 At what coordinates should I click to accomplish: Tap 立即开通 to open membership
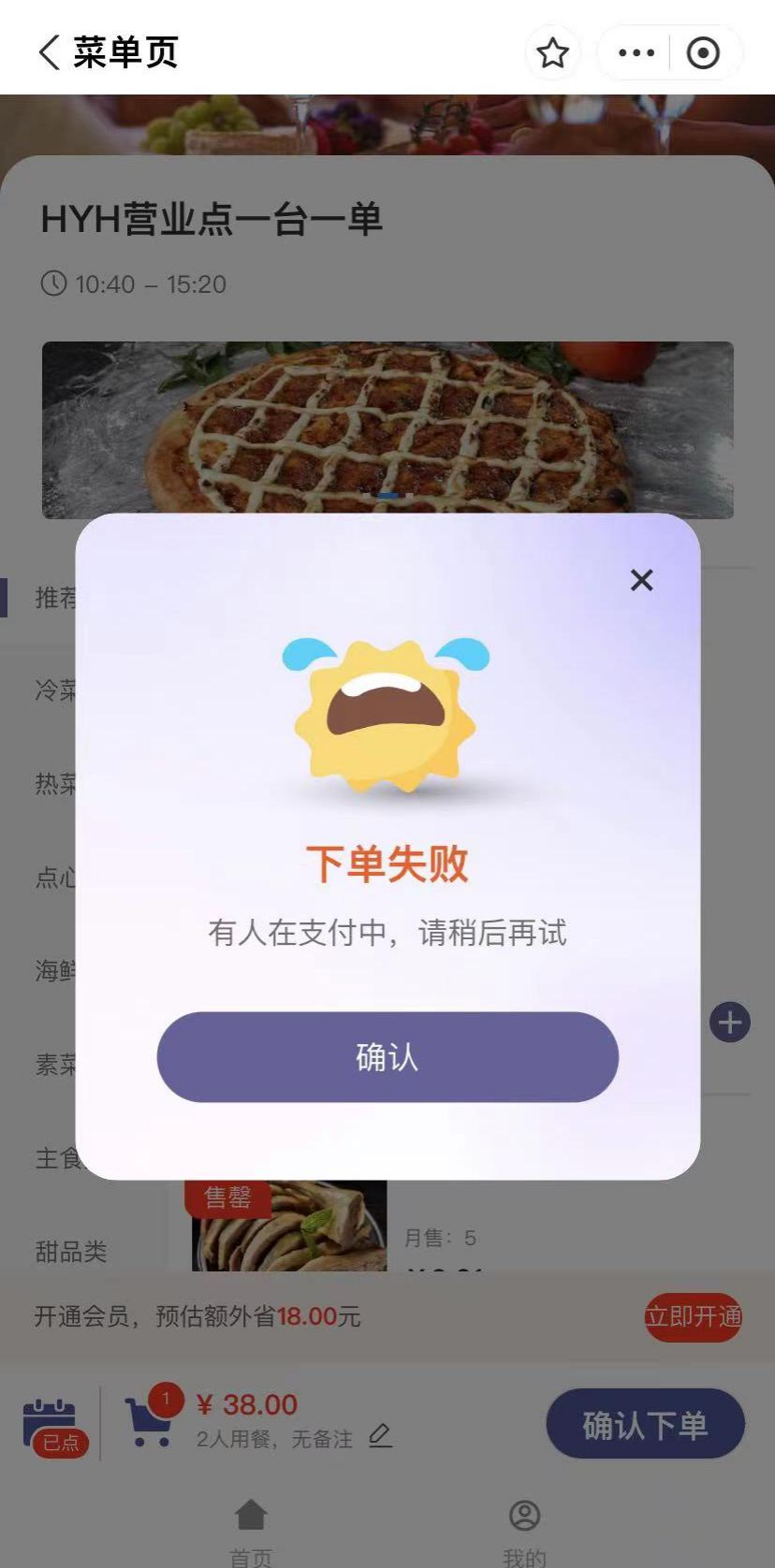click(x=693, y=1316)
